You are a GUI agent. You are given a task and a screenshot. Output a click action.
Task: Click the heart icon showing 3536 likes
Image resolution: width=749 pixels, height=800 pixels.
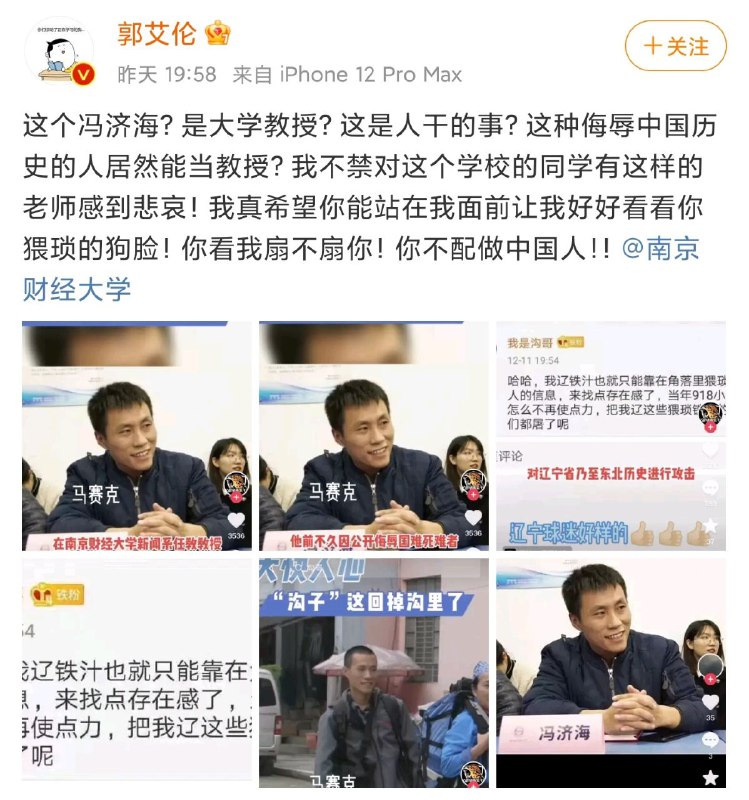point(237,519)
